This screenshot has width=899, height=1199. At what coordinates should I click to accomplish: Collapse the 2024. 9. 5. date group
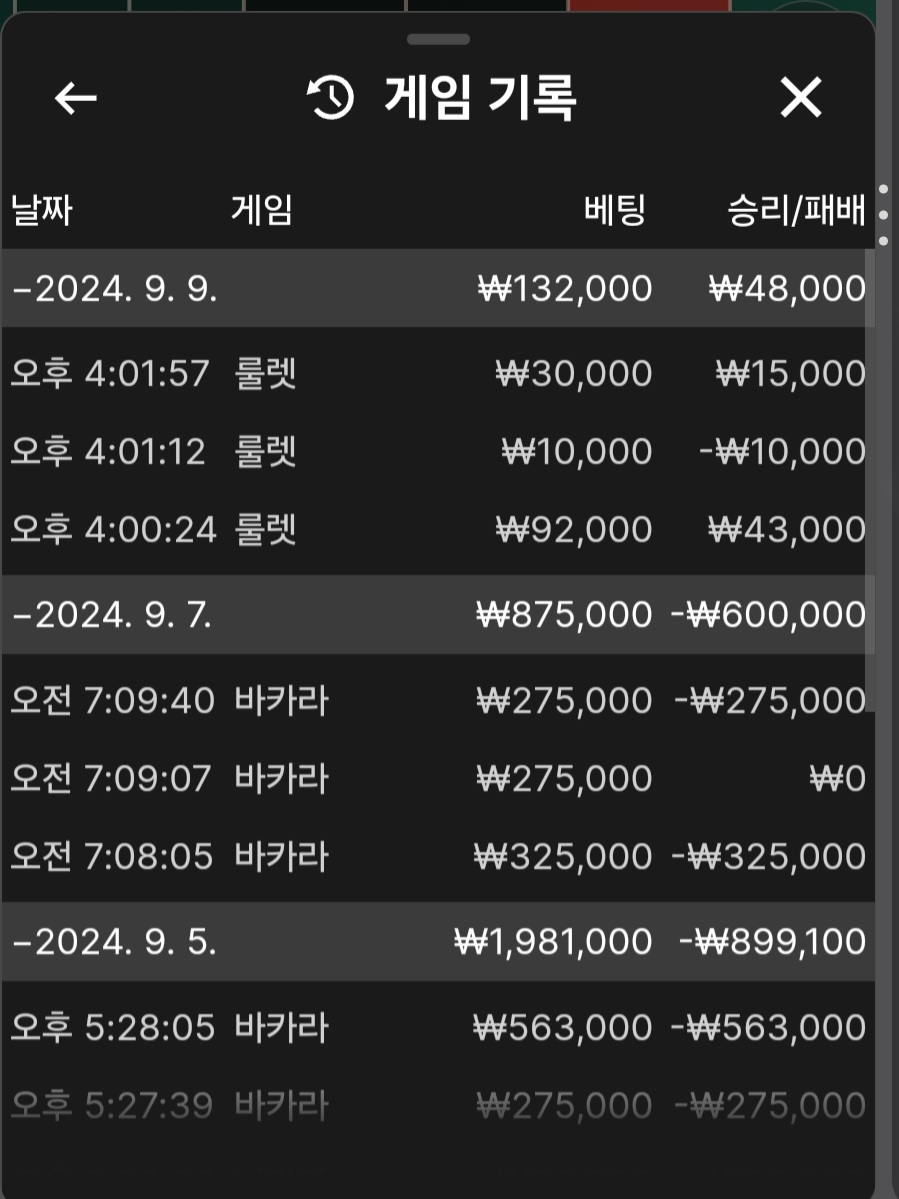115,942
